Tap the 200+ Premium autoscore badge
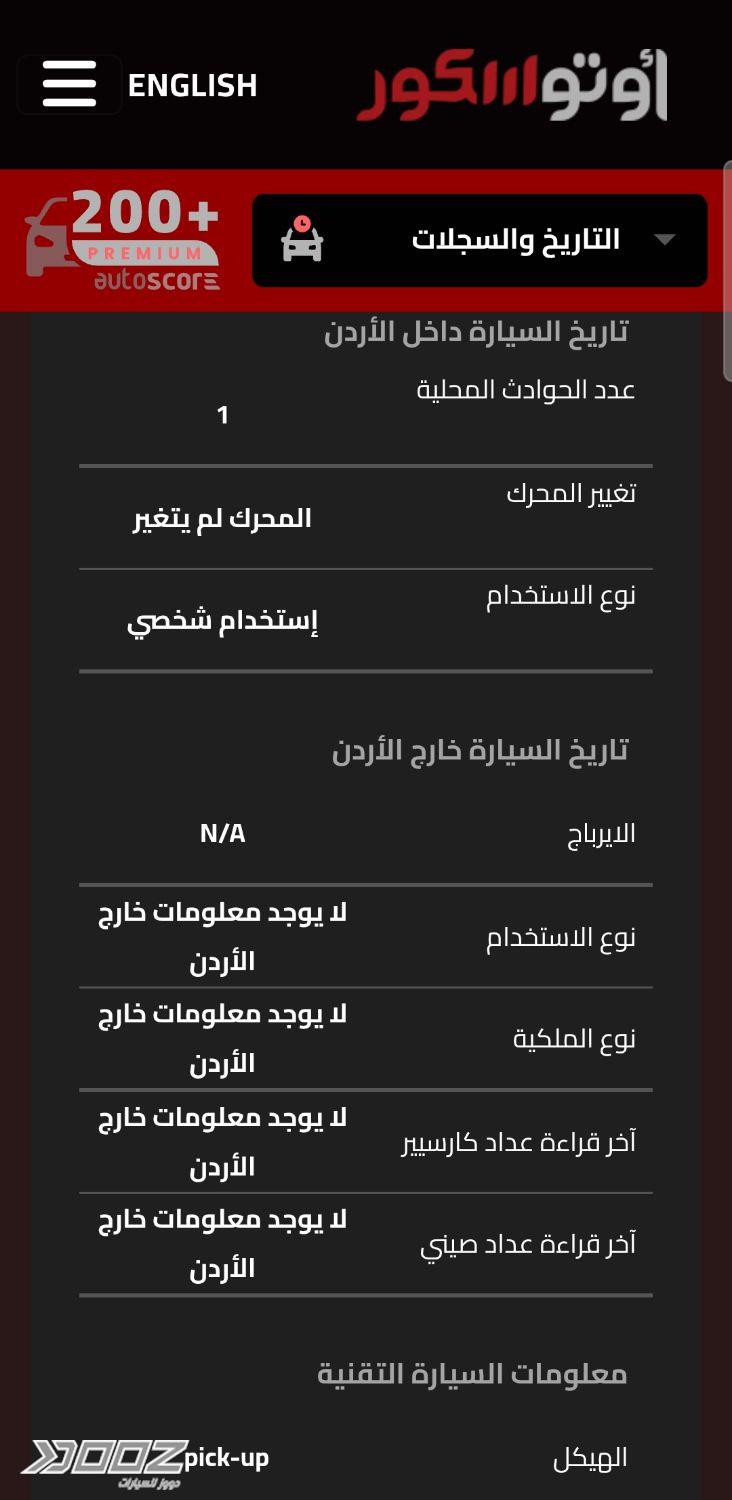This screenshot has height=1500, width=732. click(123, 241)
